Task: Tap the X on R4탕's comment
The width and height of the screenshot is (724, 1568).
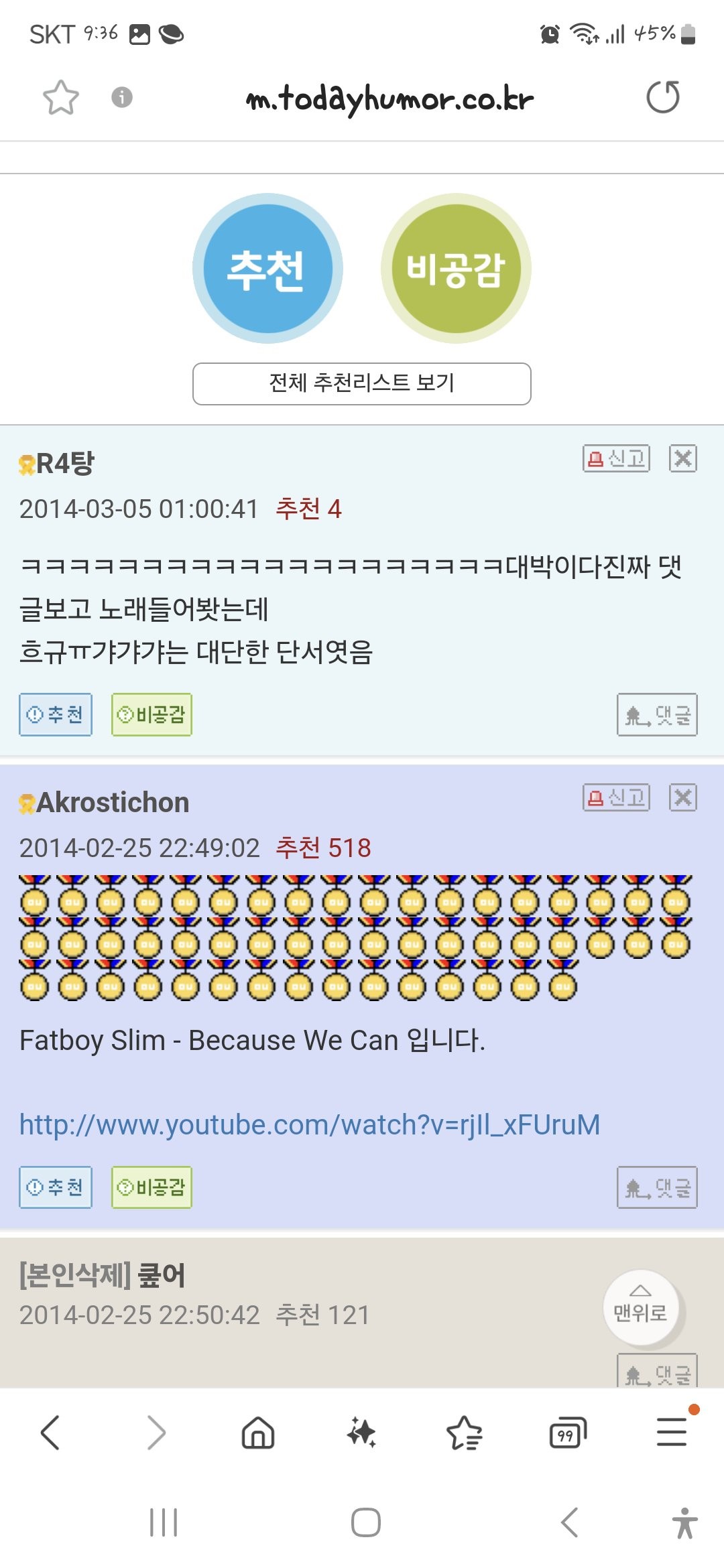Action: tap(682, 459)
